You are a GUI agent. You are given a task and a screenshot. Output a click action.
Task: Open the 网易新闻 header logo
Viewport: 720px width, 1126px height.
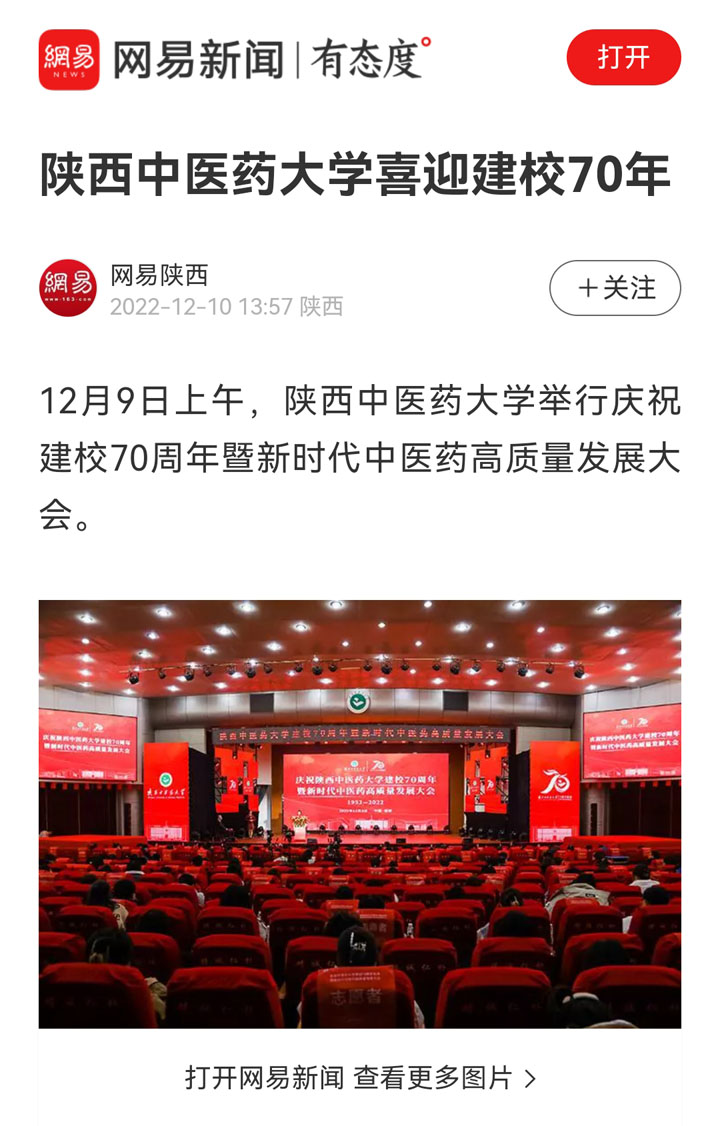click(70, 60)
